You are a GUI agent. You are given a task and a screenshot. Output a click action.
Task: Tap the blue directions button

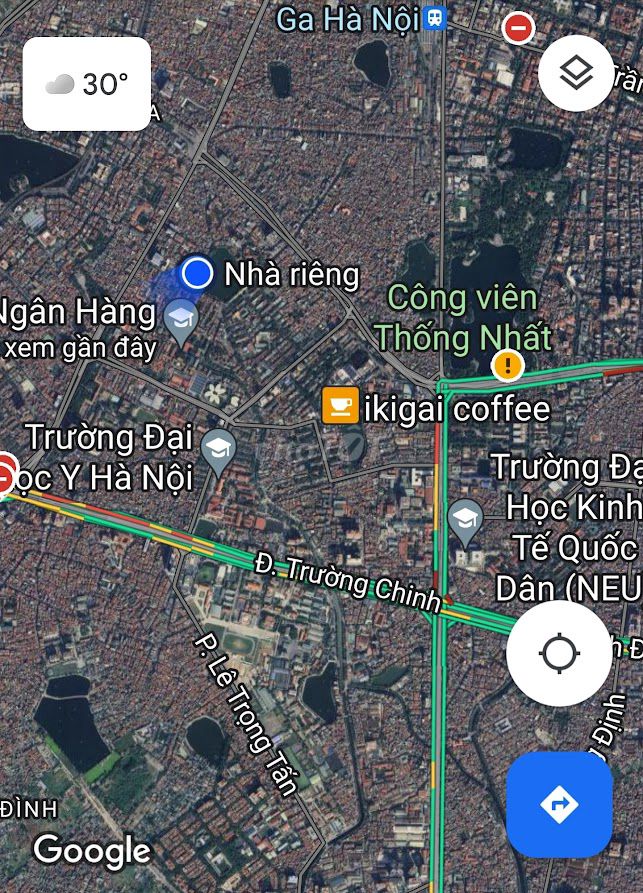point(558,804)
